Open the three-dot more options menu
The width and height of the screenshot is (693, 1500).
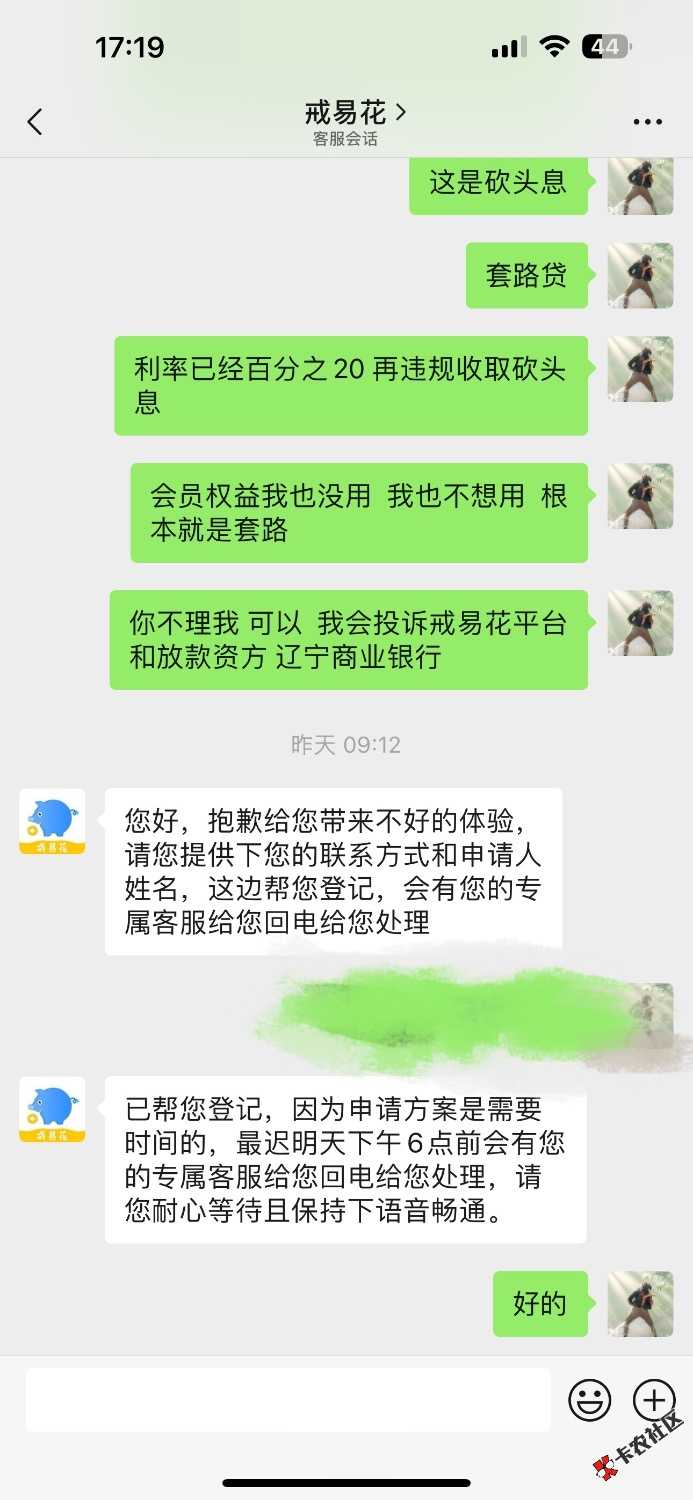(647, 123)
